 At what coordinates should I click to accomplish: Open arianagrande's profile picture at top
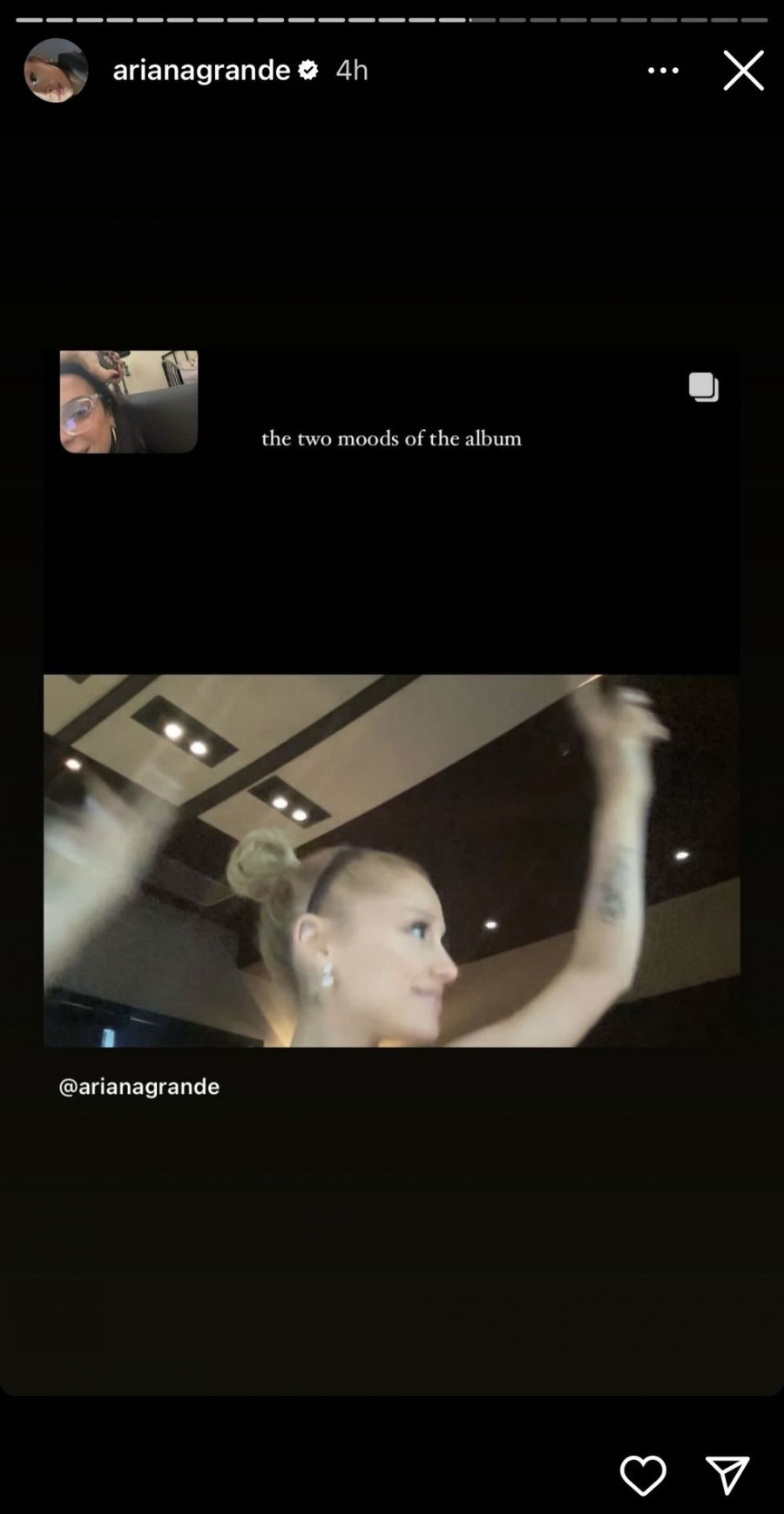pyautogui.click(x=56, y=71)
